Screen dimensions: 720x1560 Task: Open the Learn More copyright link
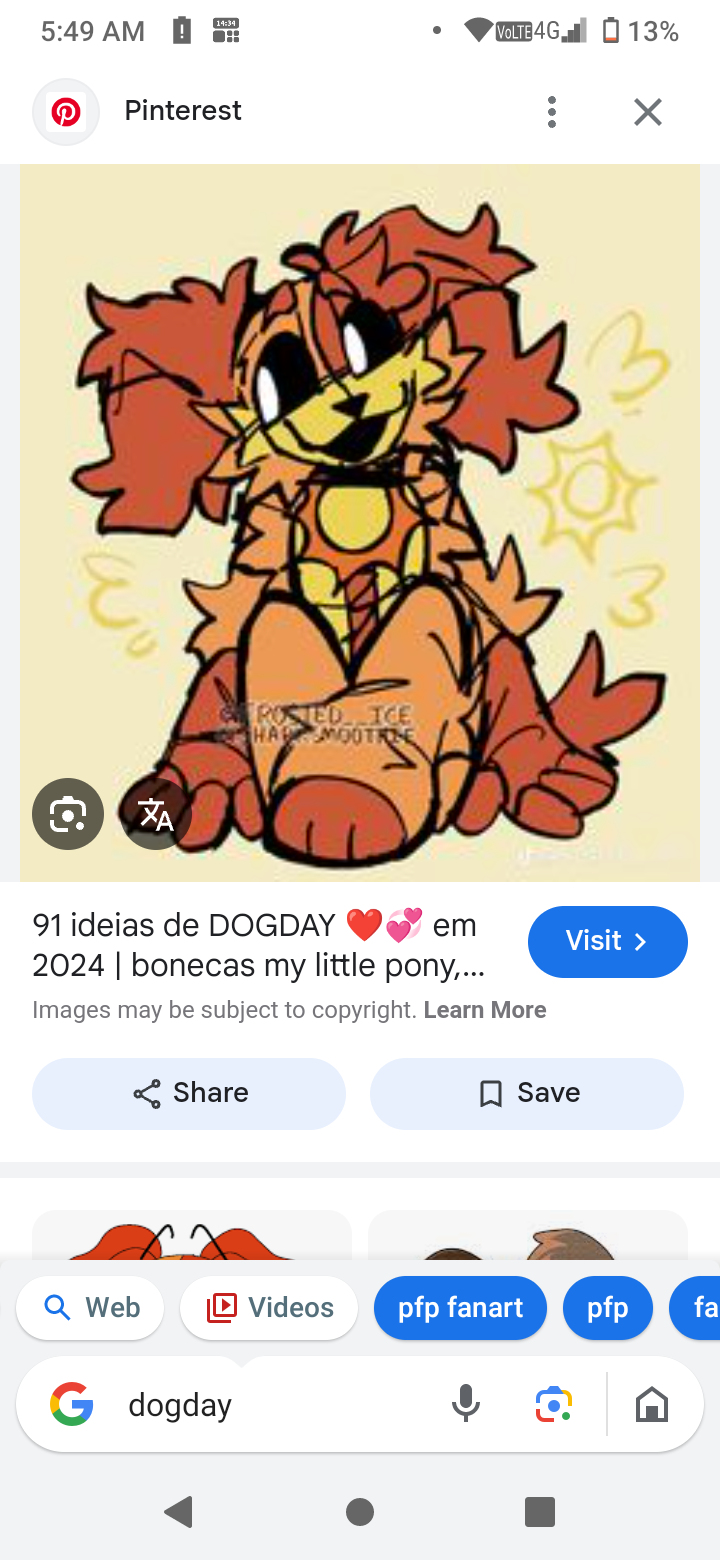coord(484,1010)
